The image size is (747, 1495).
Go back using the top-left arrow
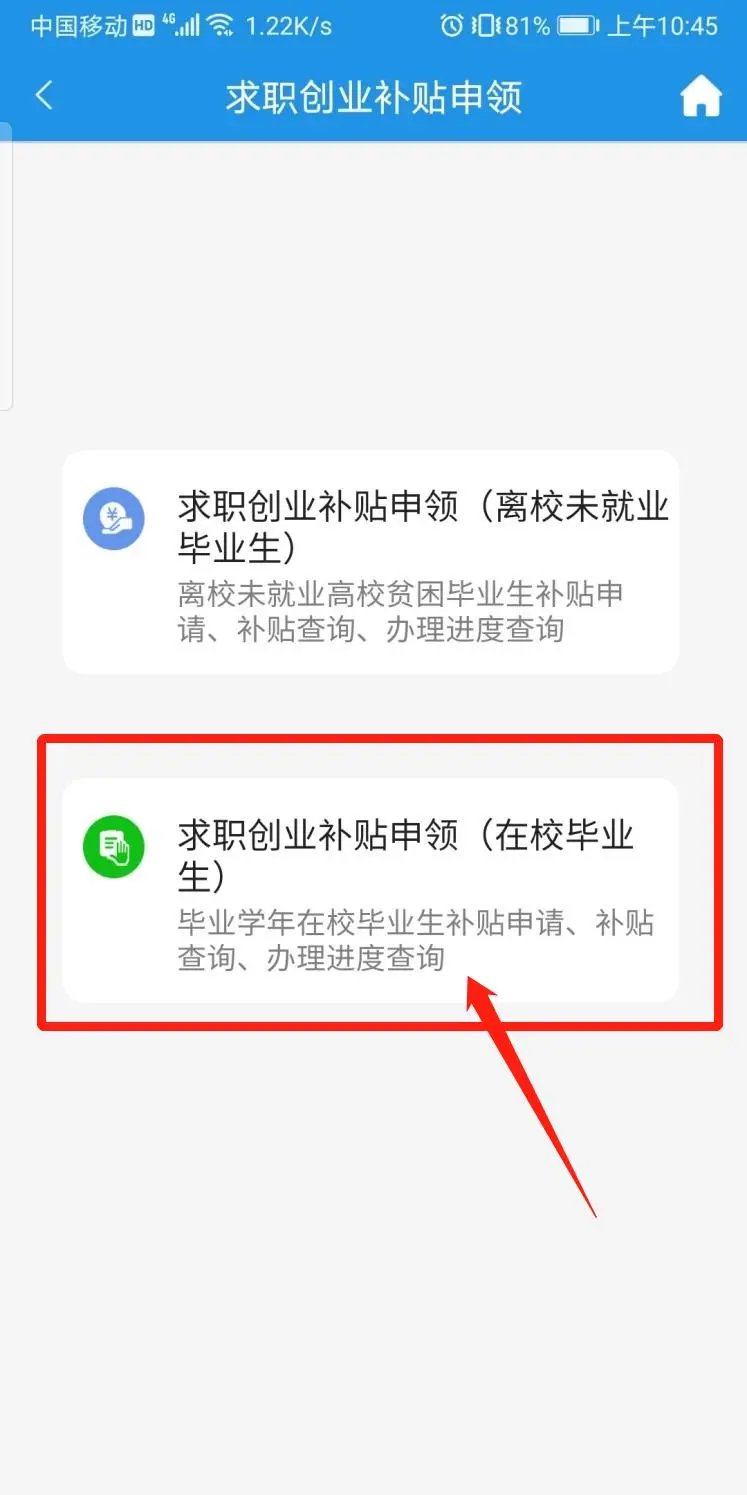point(43,96)
